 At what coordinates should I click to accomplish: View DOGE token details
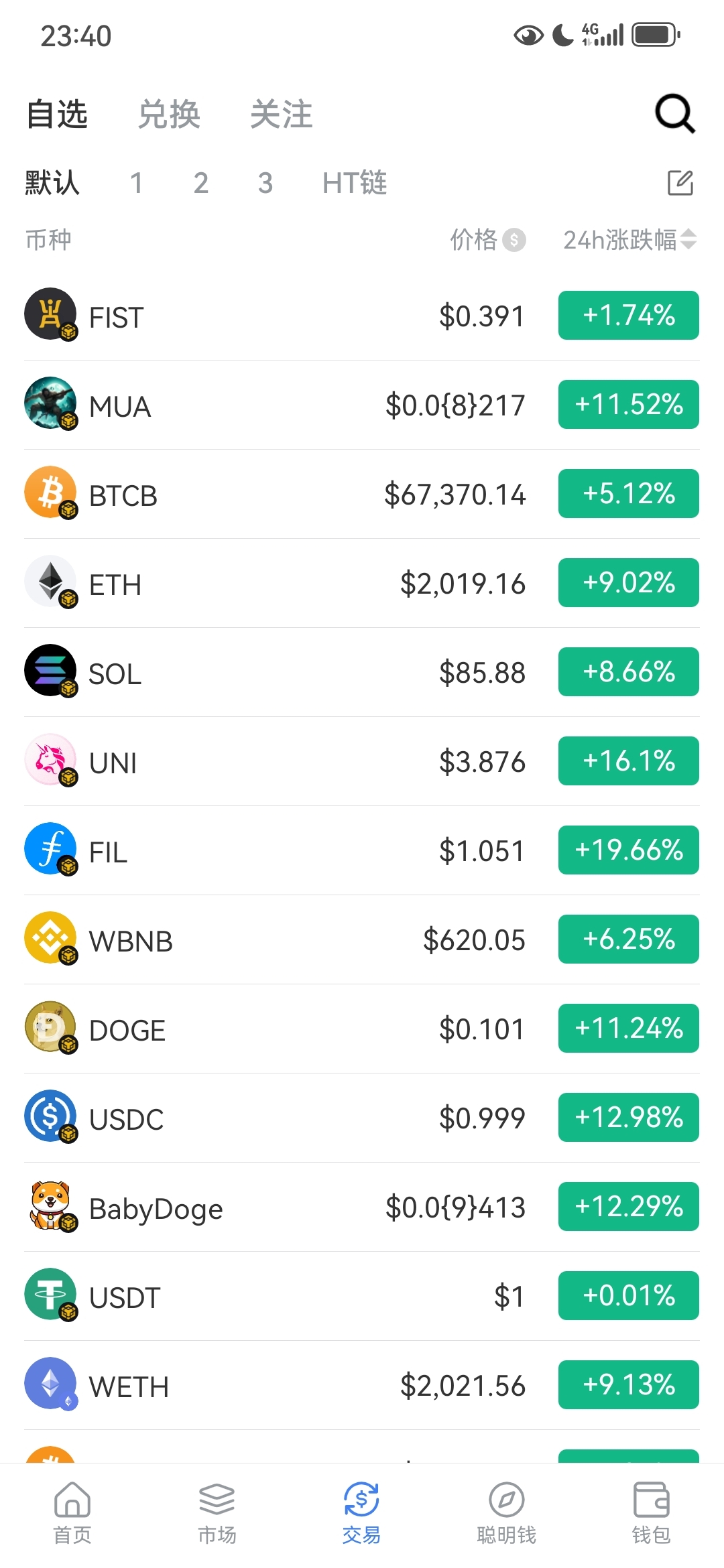pos(268,1029)
